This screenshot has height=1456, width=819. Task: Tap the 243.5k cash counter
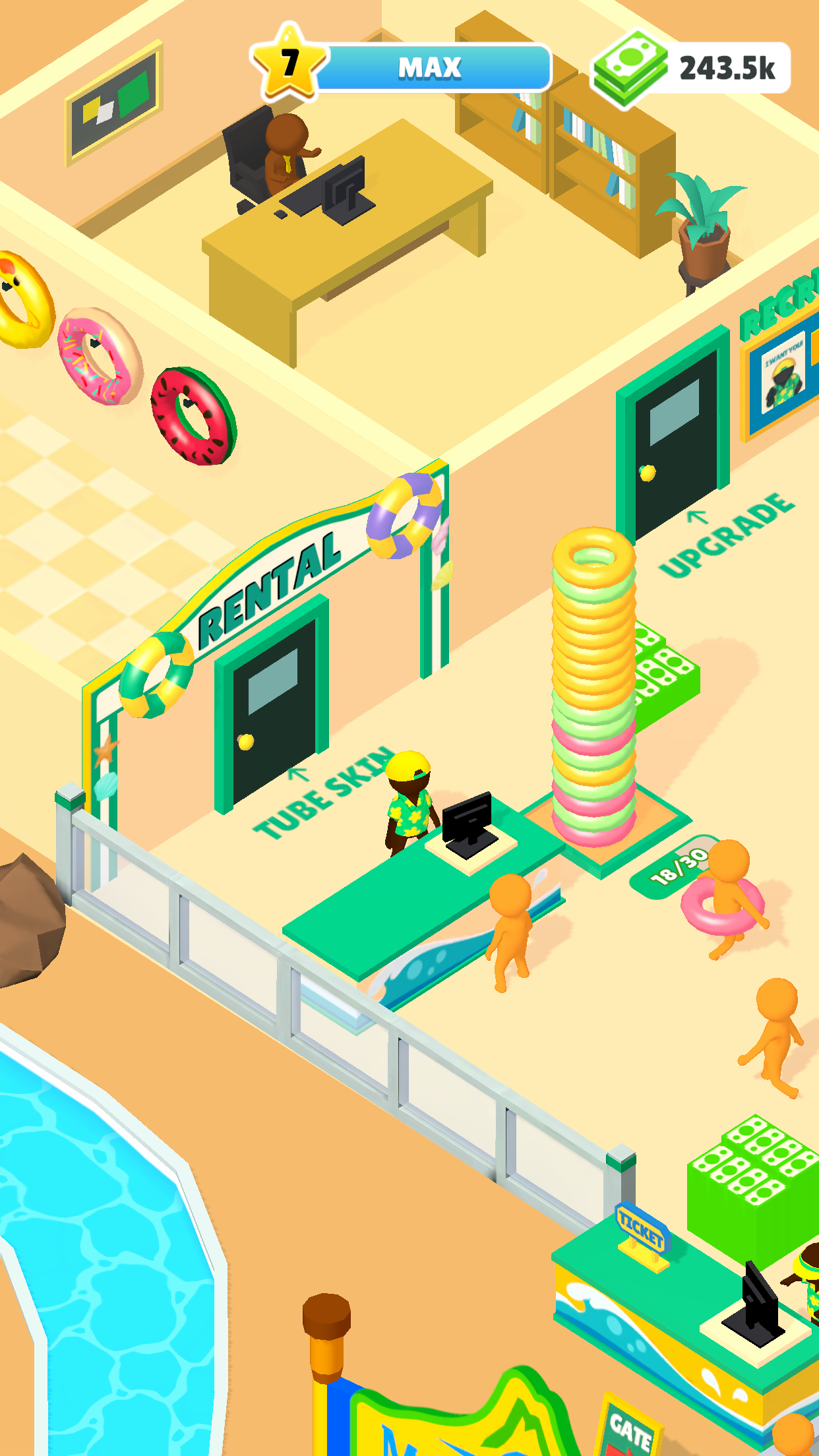(691, 68)
